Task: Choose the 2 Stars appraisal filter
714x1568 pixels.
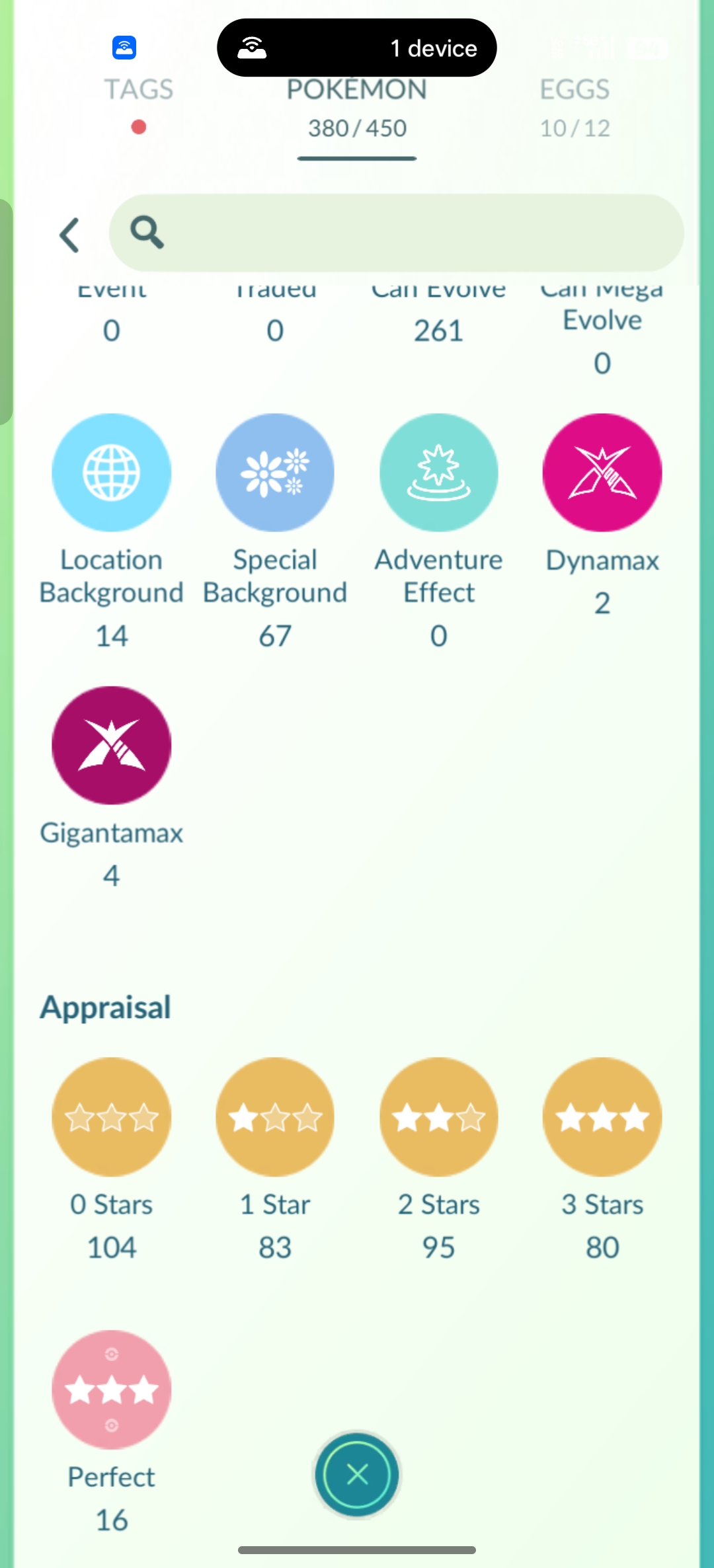Action: (438, 1117)
